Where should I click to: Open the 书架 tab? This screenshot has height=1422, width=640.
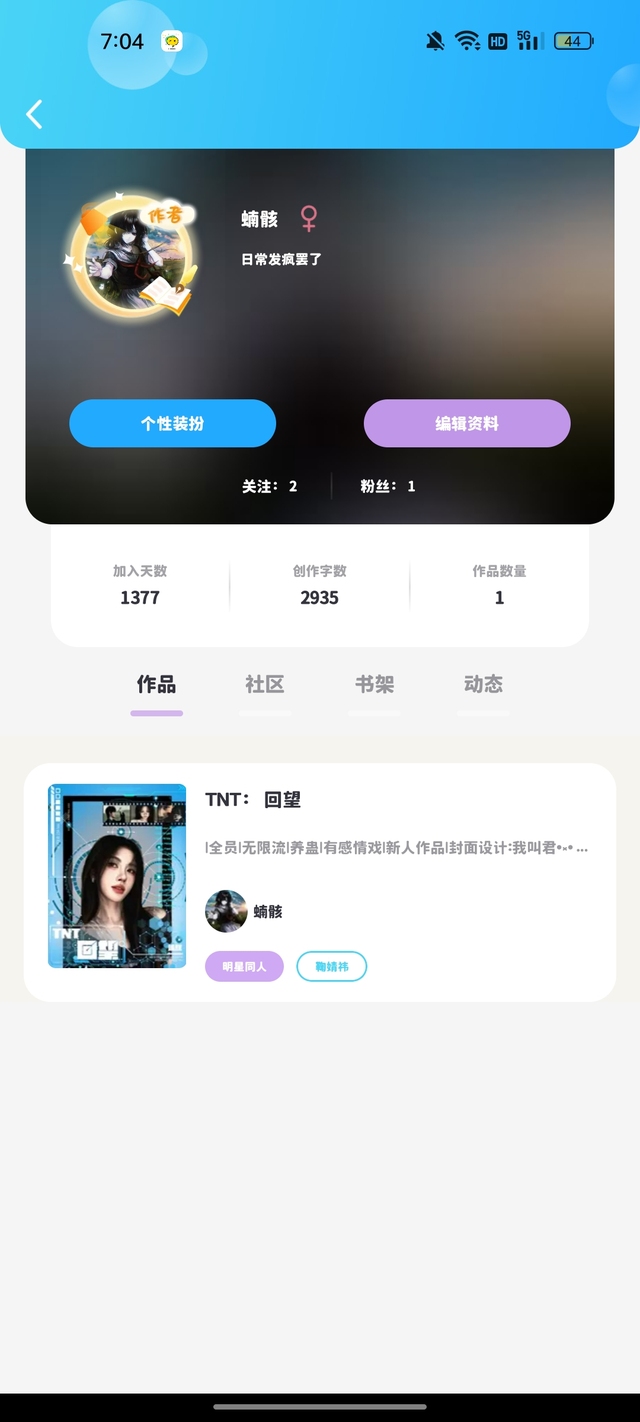[374, 685]
